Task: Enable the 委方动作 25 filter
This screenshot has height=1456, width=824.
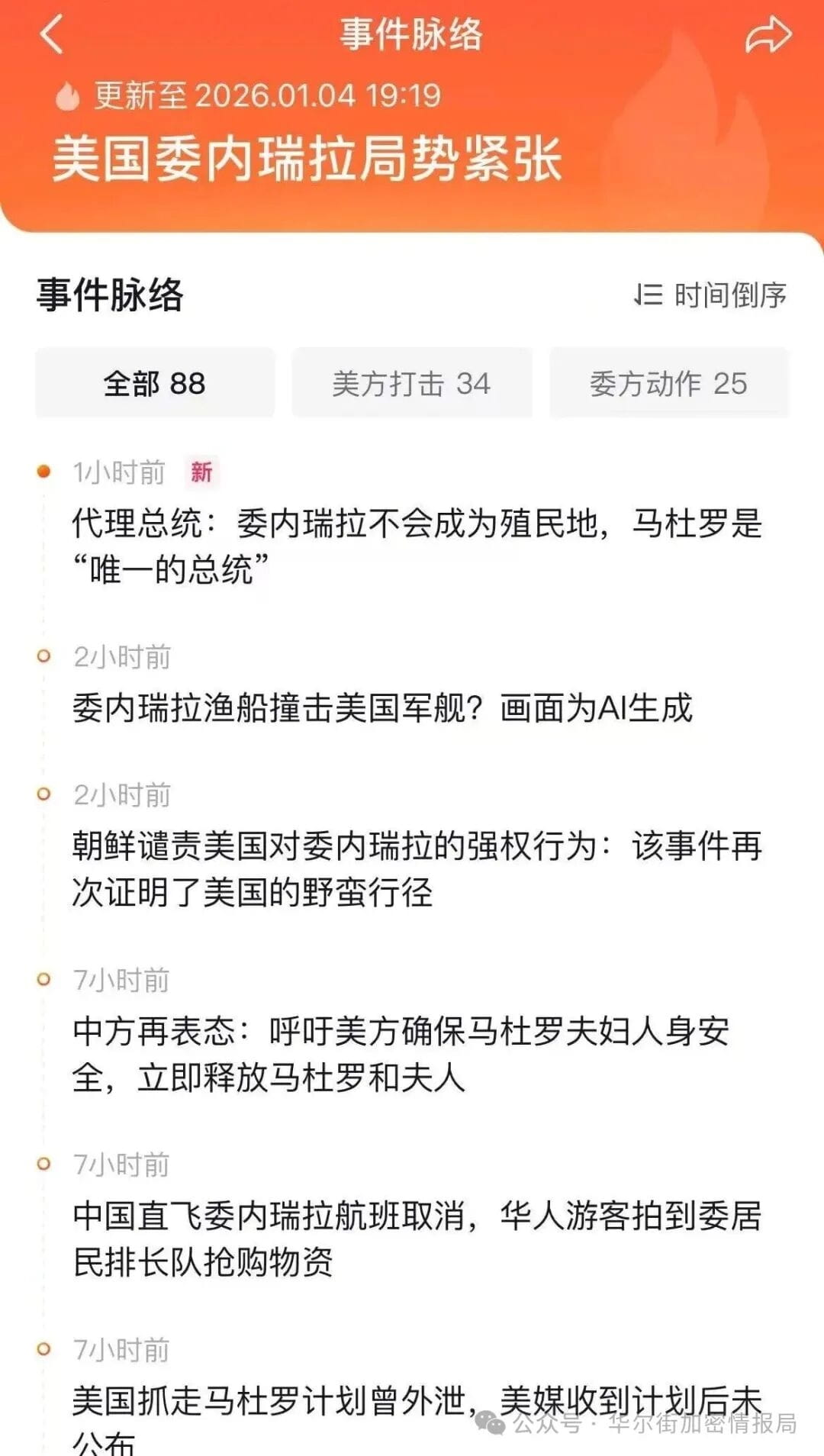Action: point(668,385)
